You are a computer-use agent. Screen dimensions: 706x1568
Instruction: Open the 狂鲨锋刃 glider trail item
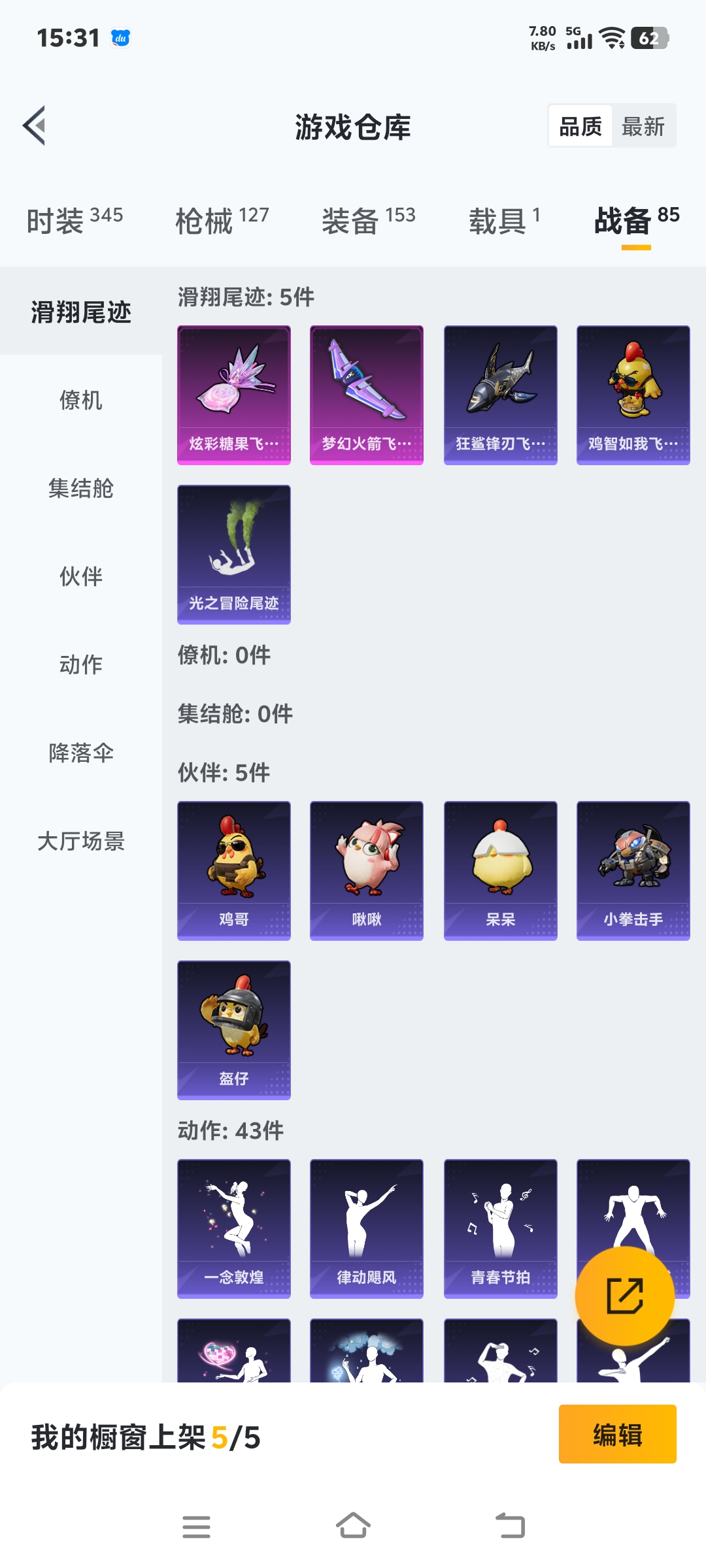(500, 394)
